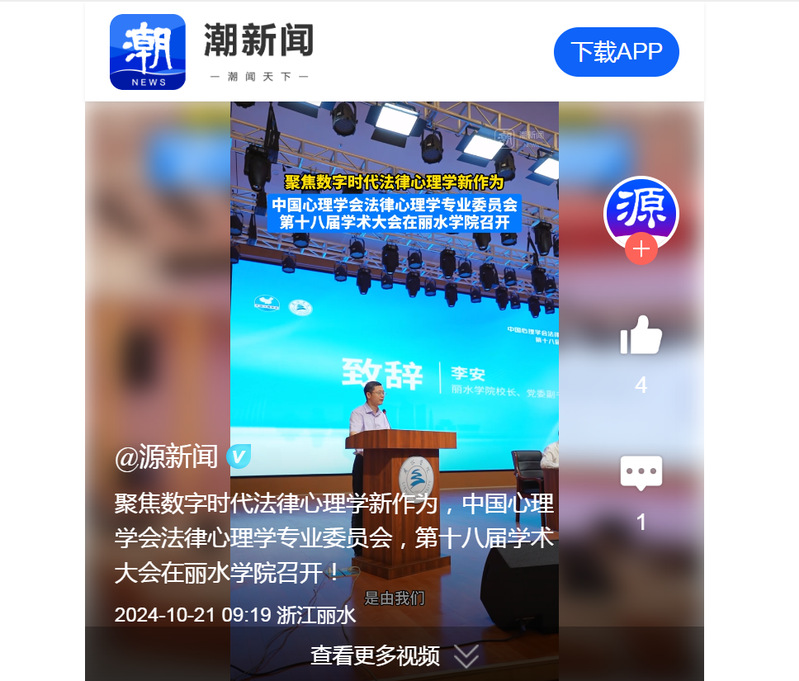
Task: Tap the 下载APP button
Action: point(616,52)
